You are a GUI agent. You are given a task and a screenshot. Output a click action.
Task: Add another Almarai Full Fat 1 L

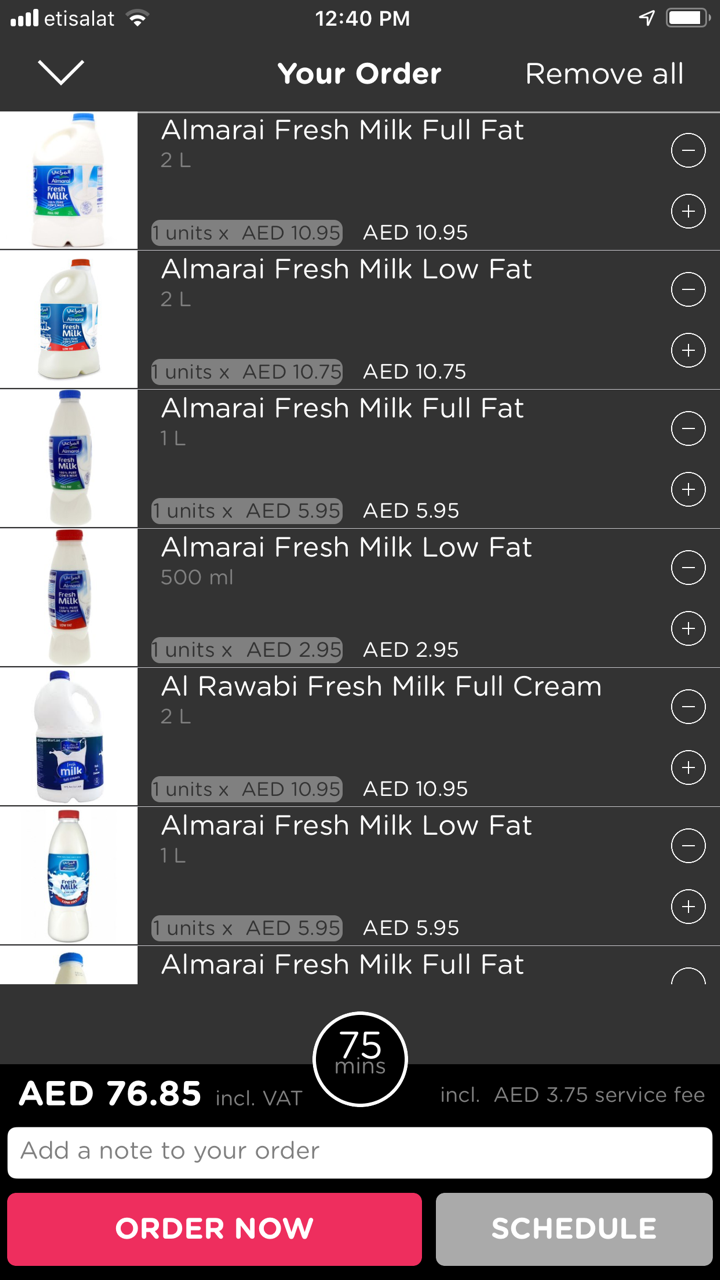[x=688, y=489]
